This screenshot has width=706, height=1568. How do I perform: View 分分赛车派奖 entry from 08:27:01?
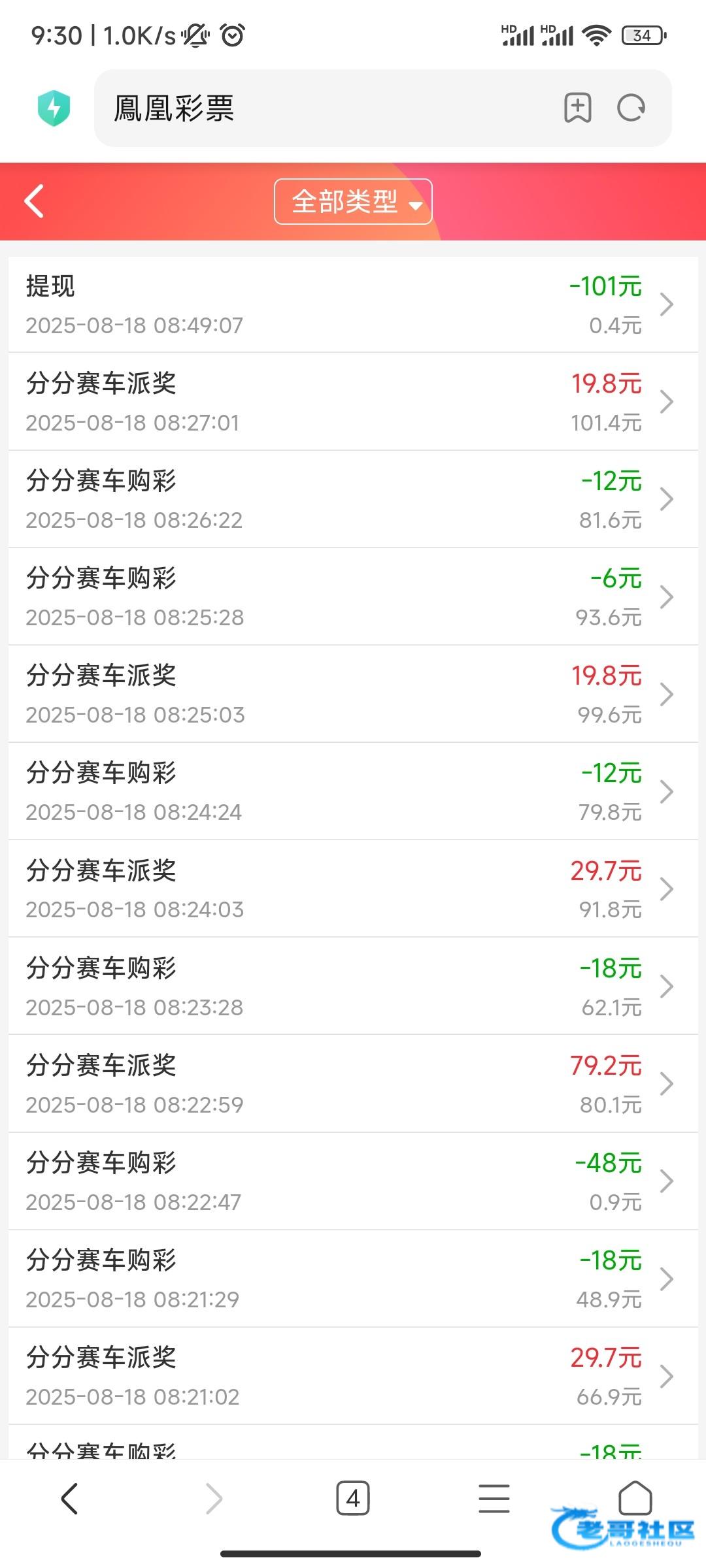click(353, 402)
